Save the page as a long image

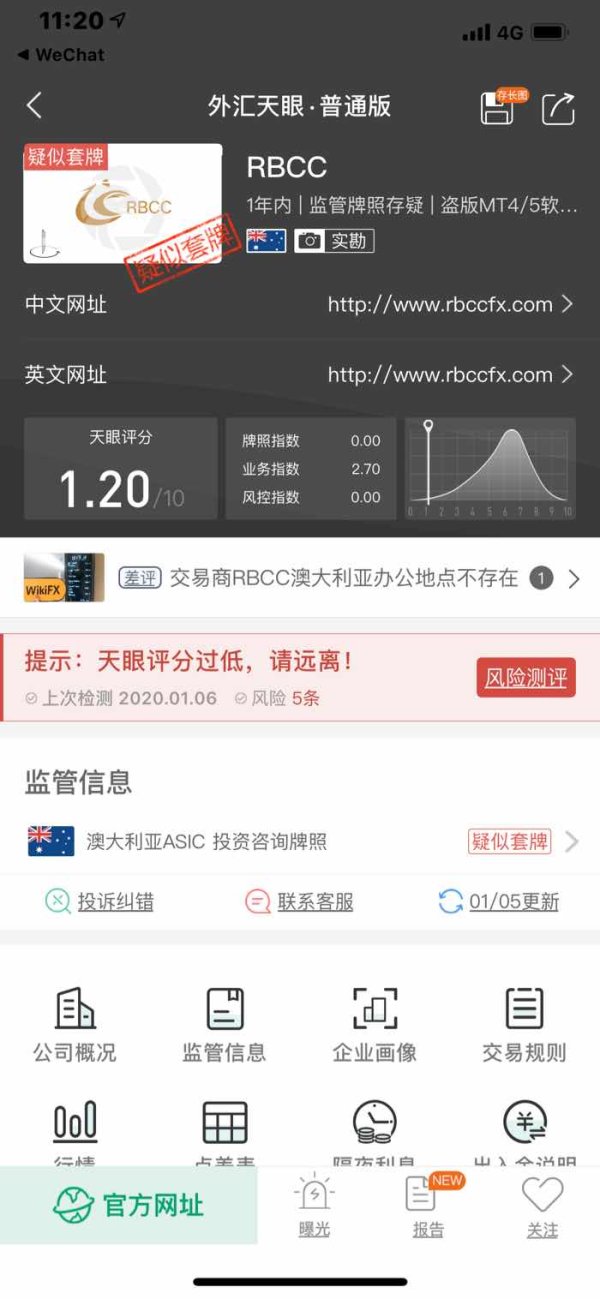[500, 107]
